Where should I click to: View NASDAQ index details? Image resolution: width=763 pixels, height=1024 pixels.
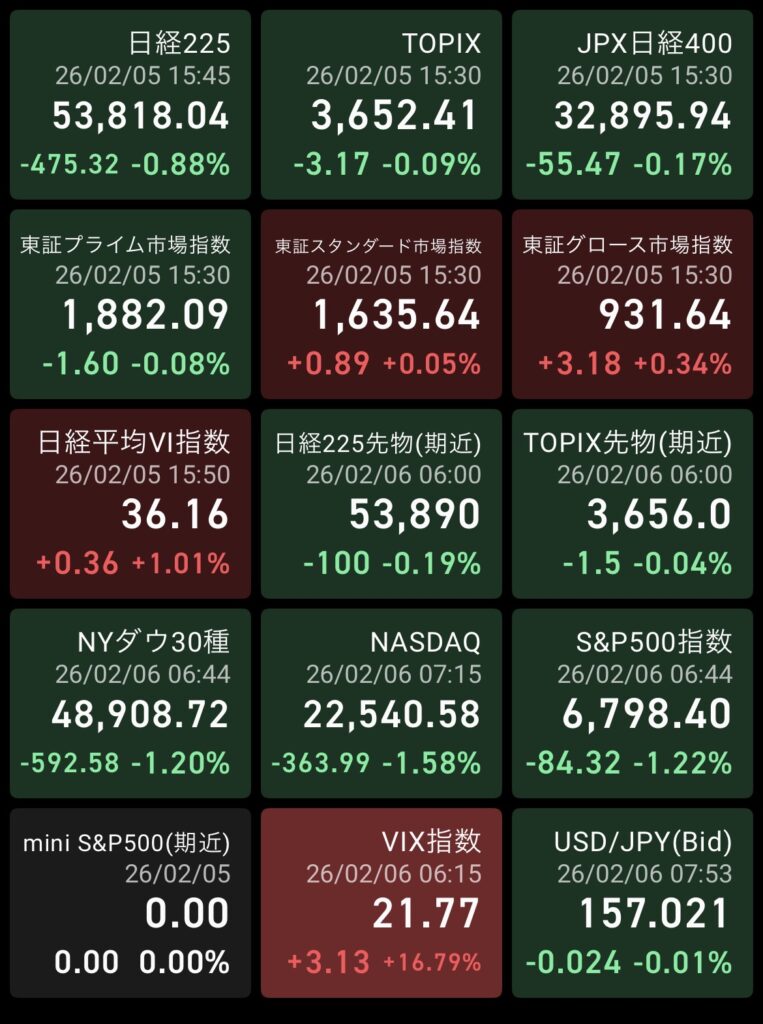[x=381, y=702]
